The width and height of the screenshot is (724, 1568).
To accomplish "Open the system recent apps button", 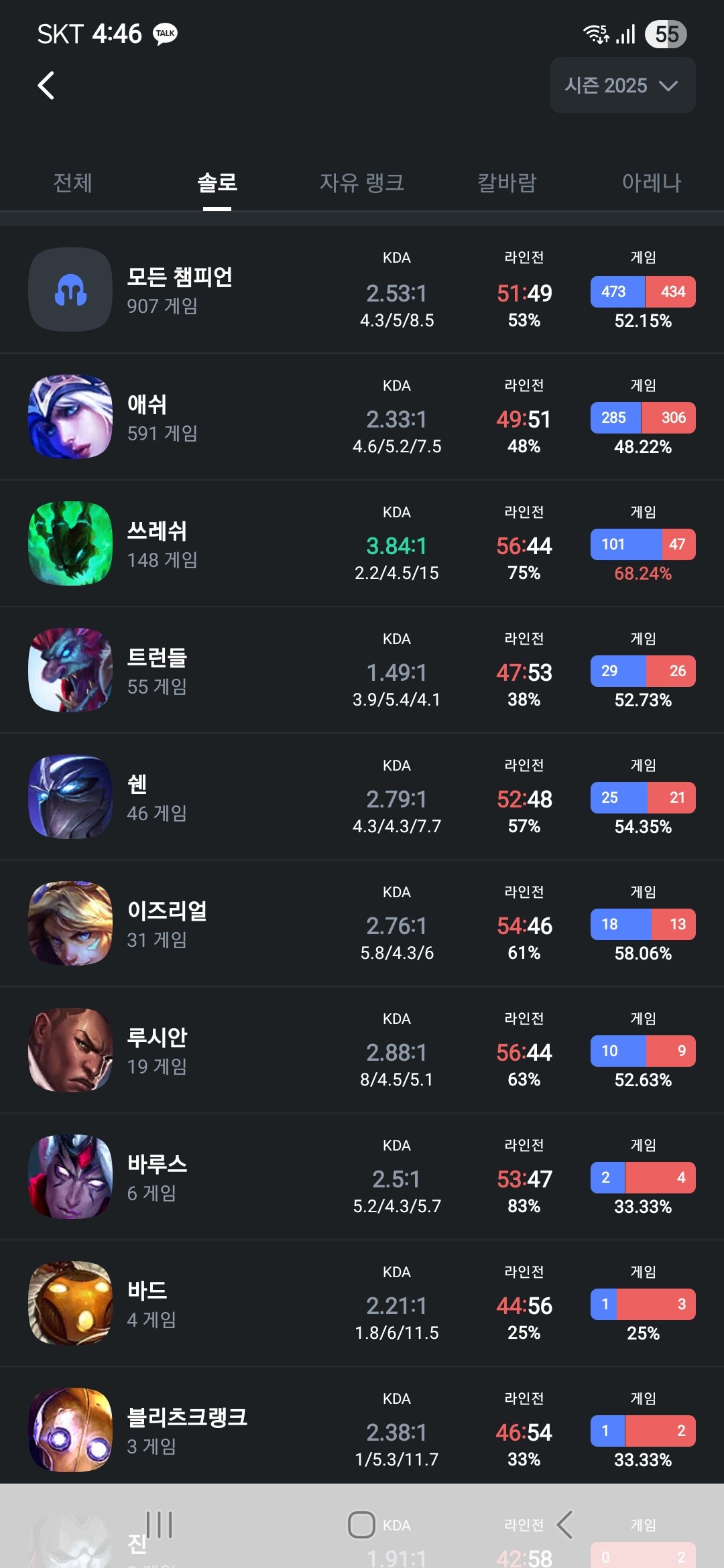I will click(160, 1525).
